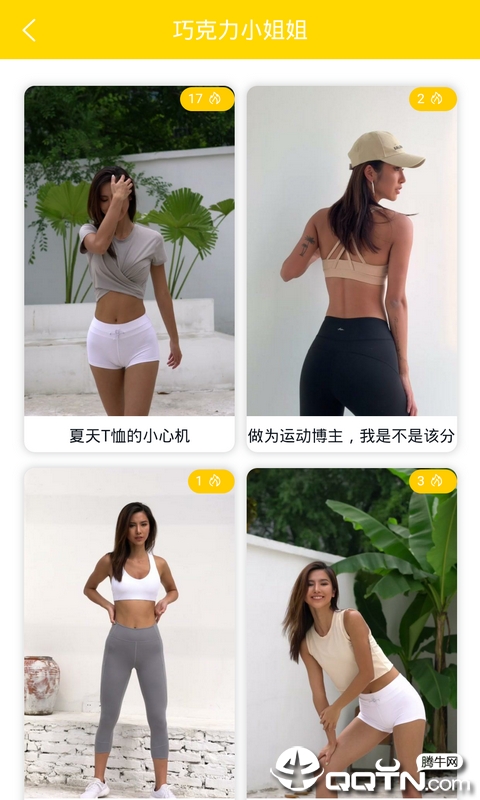Open the card titled 夏天T恤的小心机
Image resolution: width=480 pixels, height=800 pixels.
pyautogui.click(x=130, y=269)
